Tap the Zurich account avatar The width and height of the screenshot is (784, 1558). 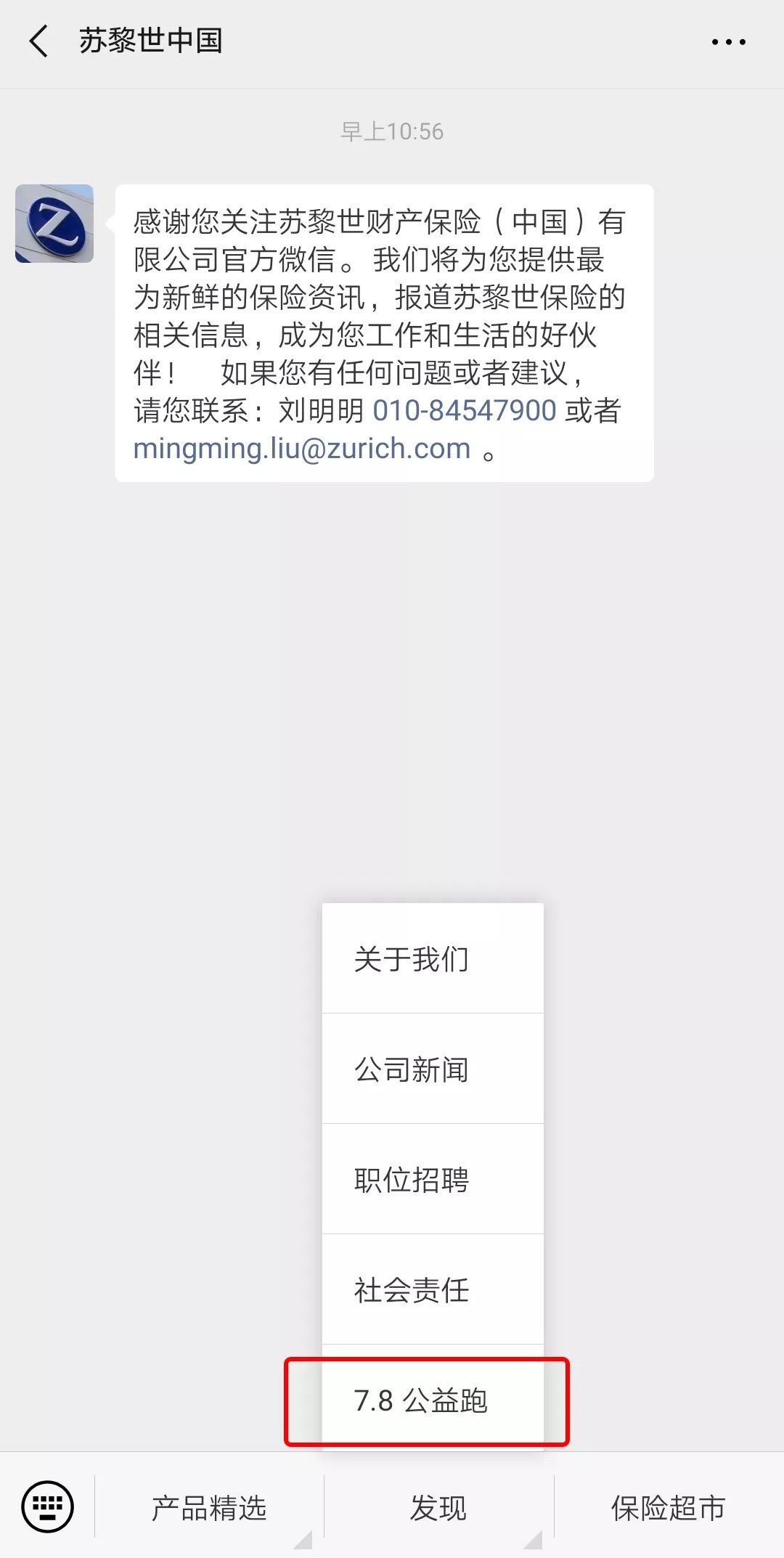[x=54, y=224]
